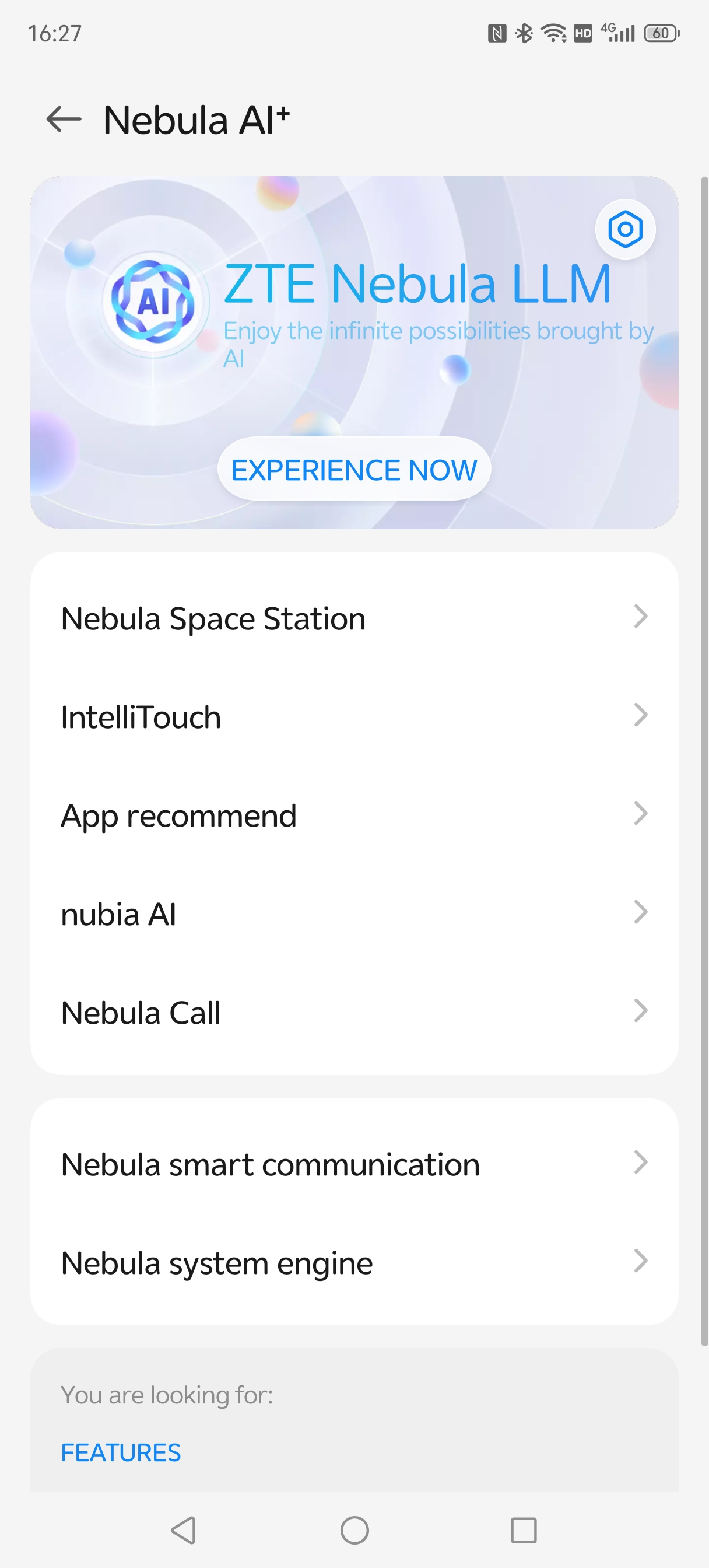
Task: Open IntelliTouch settings
Action: click(354, 716)
